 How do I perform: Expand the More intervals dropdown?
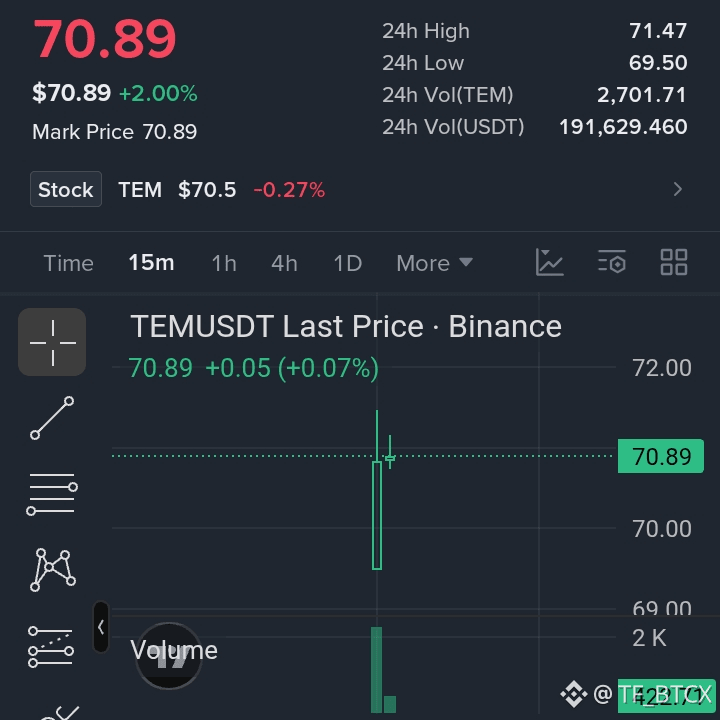434,263
